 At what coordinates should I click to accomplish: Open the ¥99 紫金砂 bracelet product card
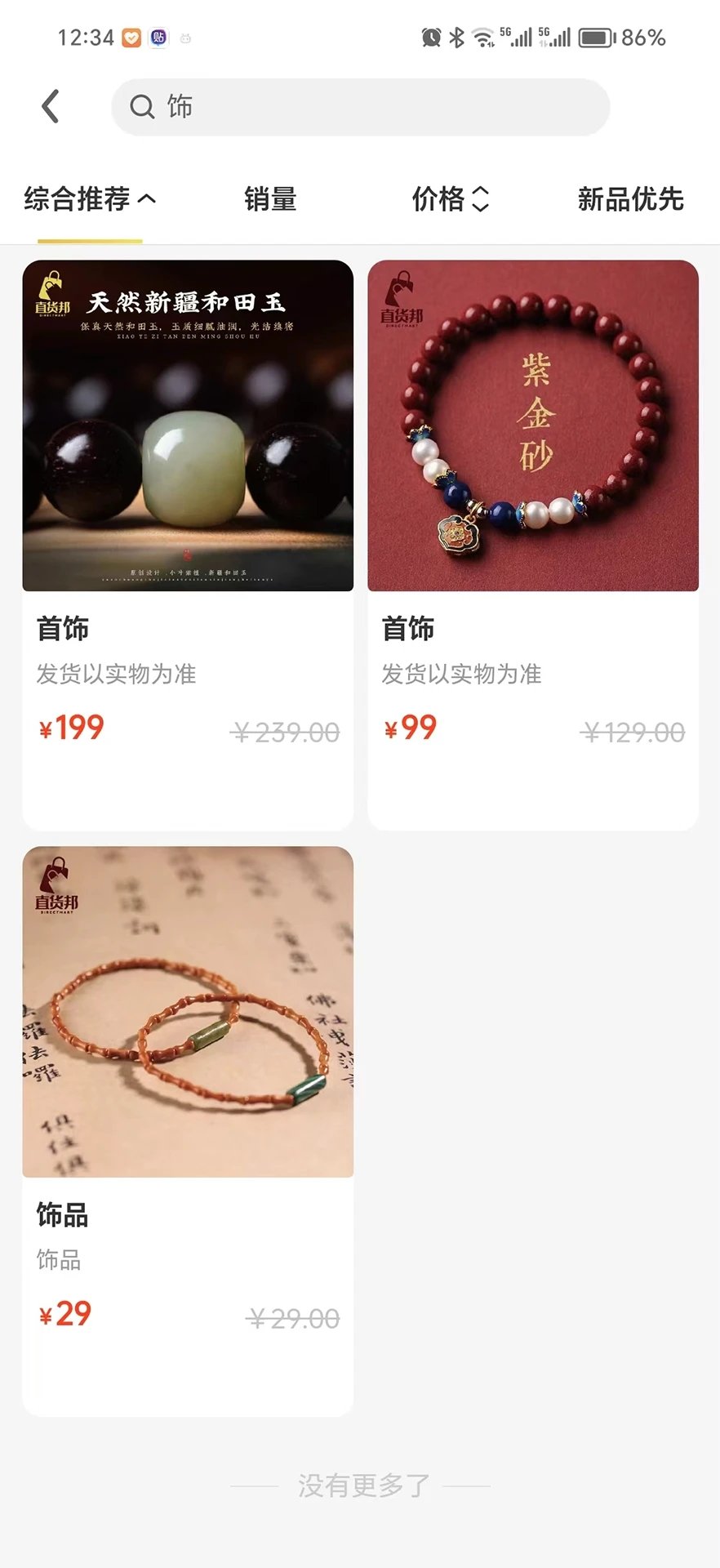(x=533, y=543)
